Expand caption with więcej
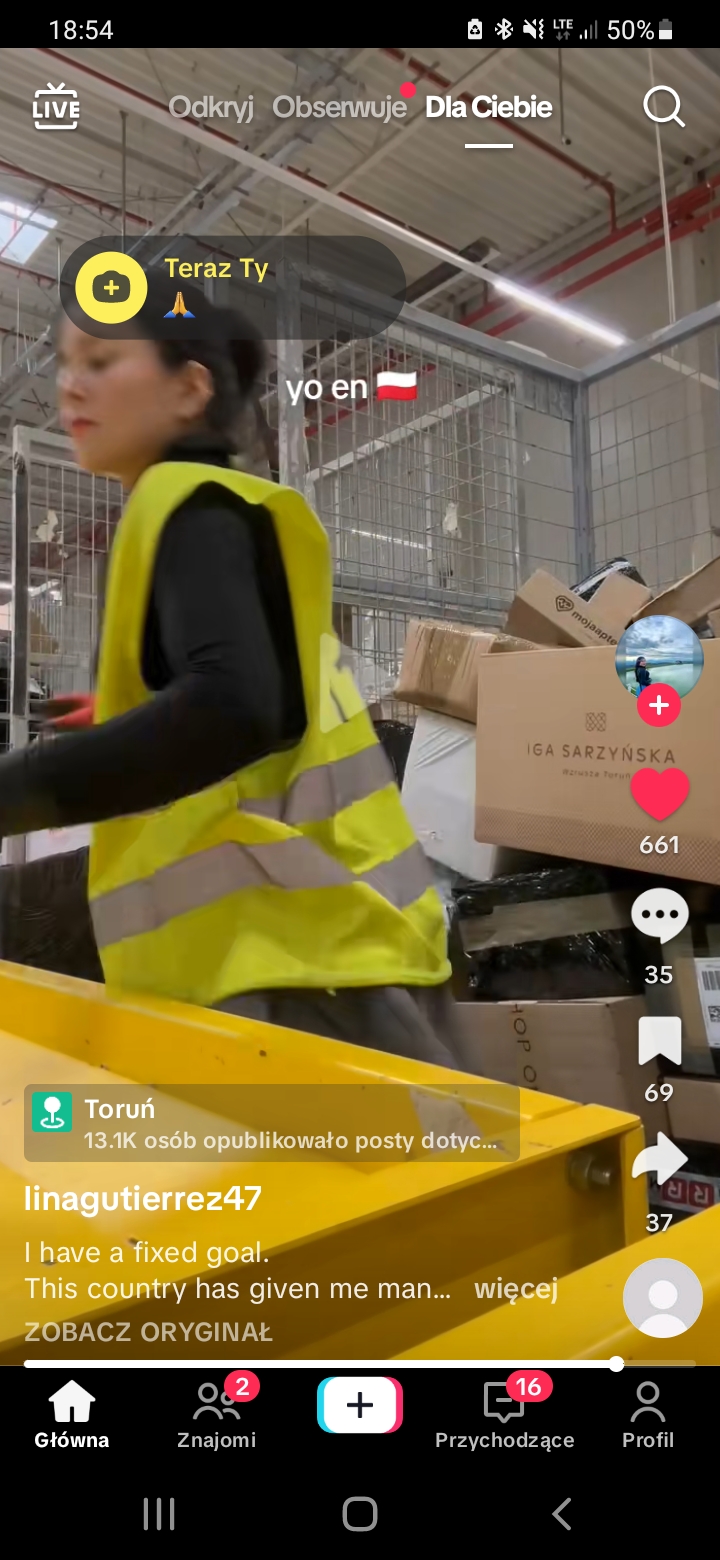The image size is (720, 1560). 515,1288
